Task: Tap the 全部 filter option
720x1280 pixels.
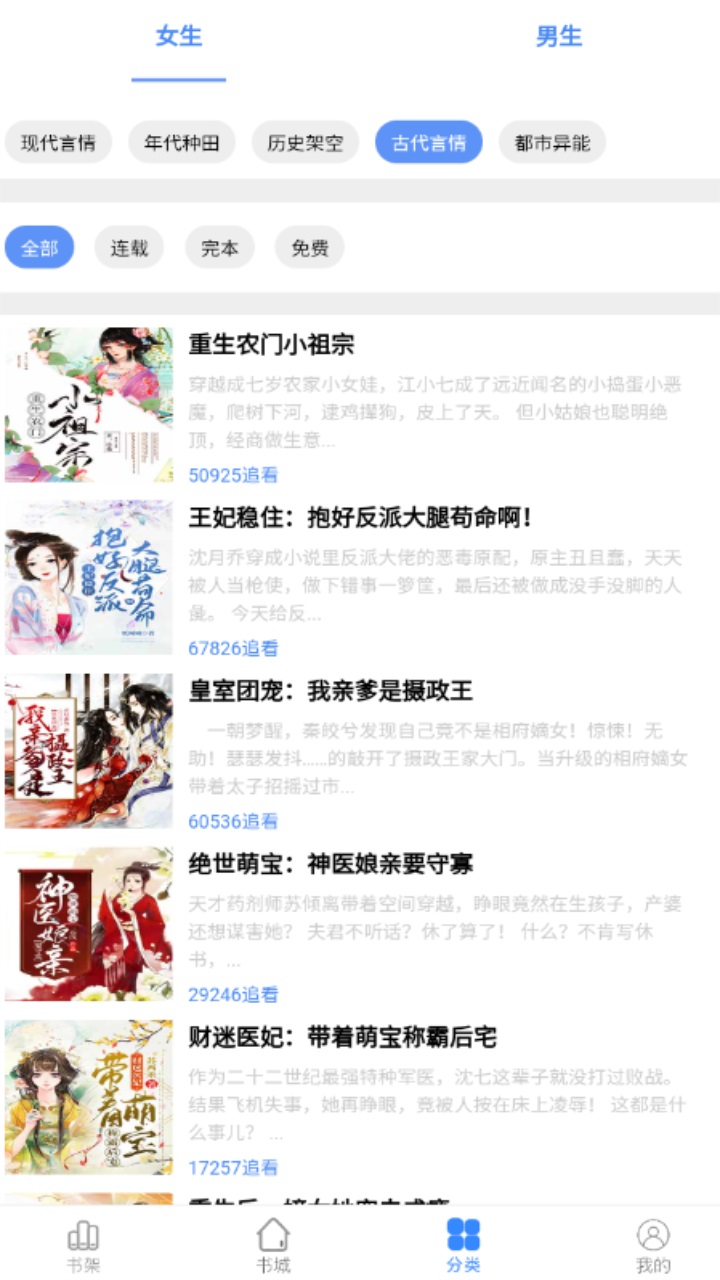Action: 40,247
